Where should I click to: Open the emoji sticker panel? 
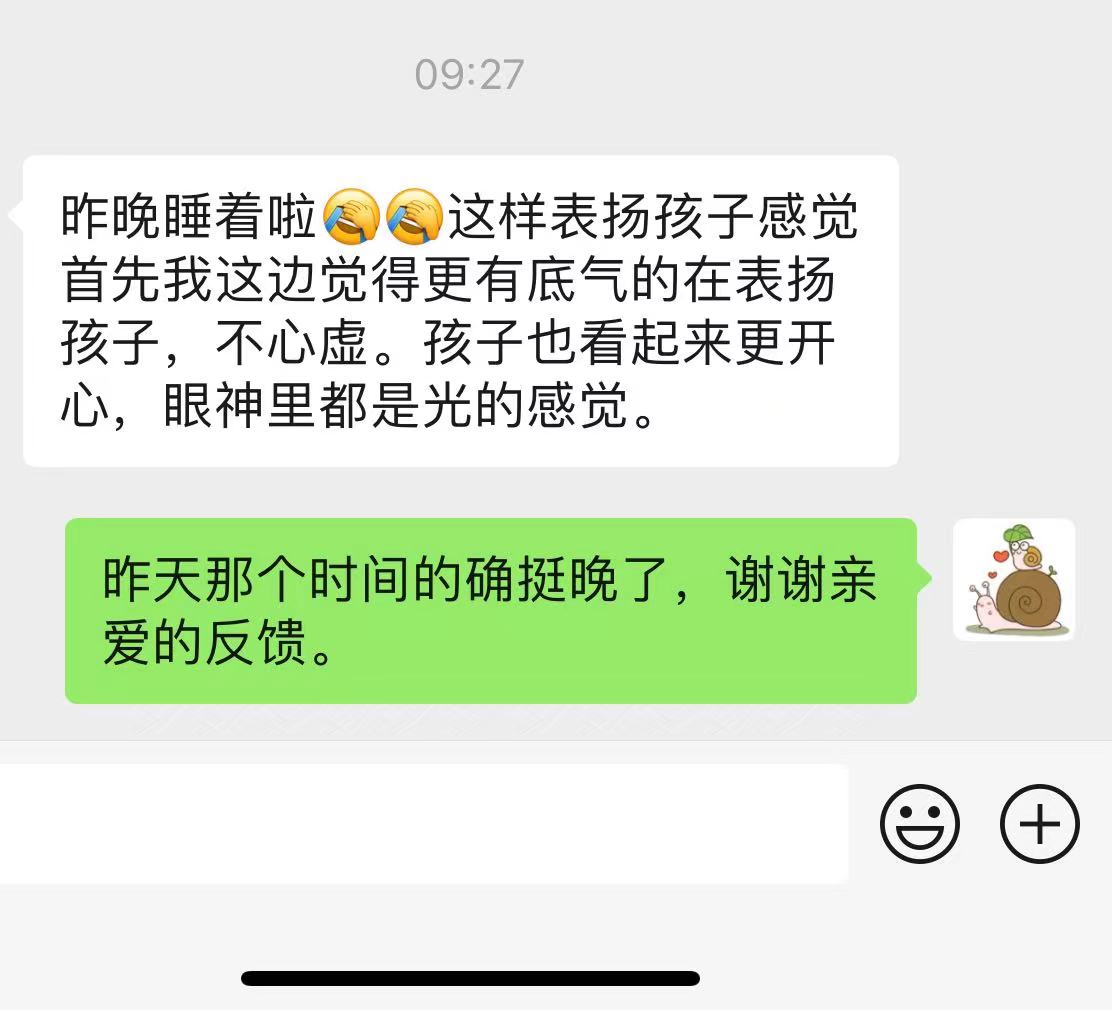coord(919,825)
